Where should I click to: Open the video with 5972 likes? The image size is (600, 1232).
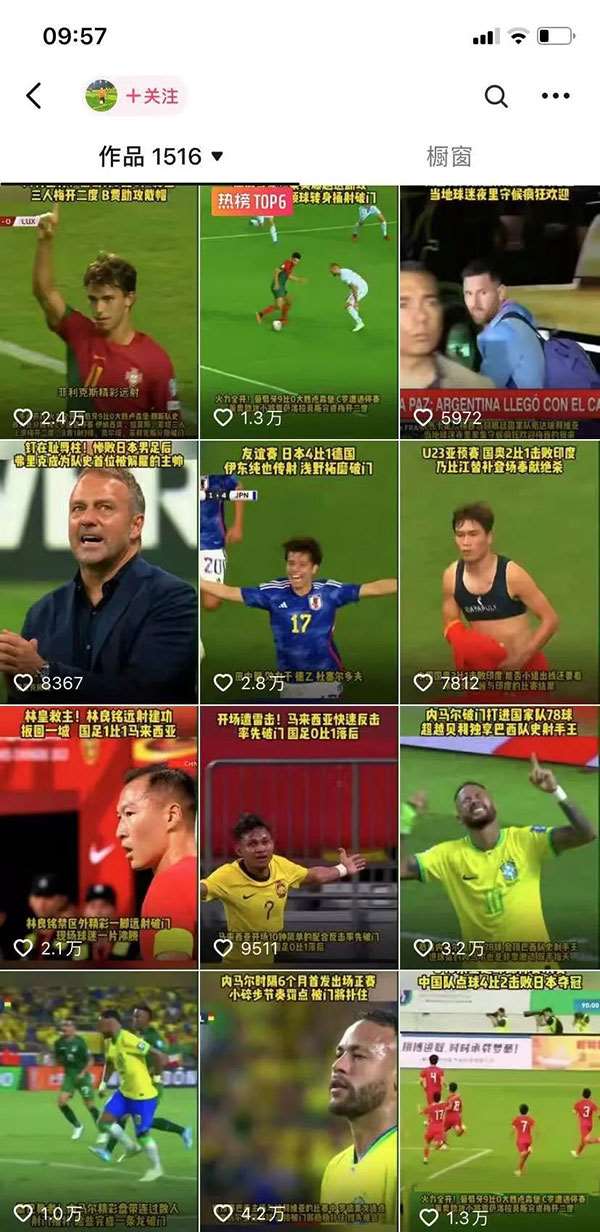click(x=500, y=310)
